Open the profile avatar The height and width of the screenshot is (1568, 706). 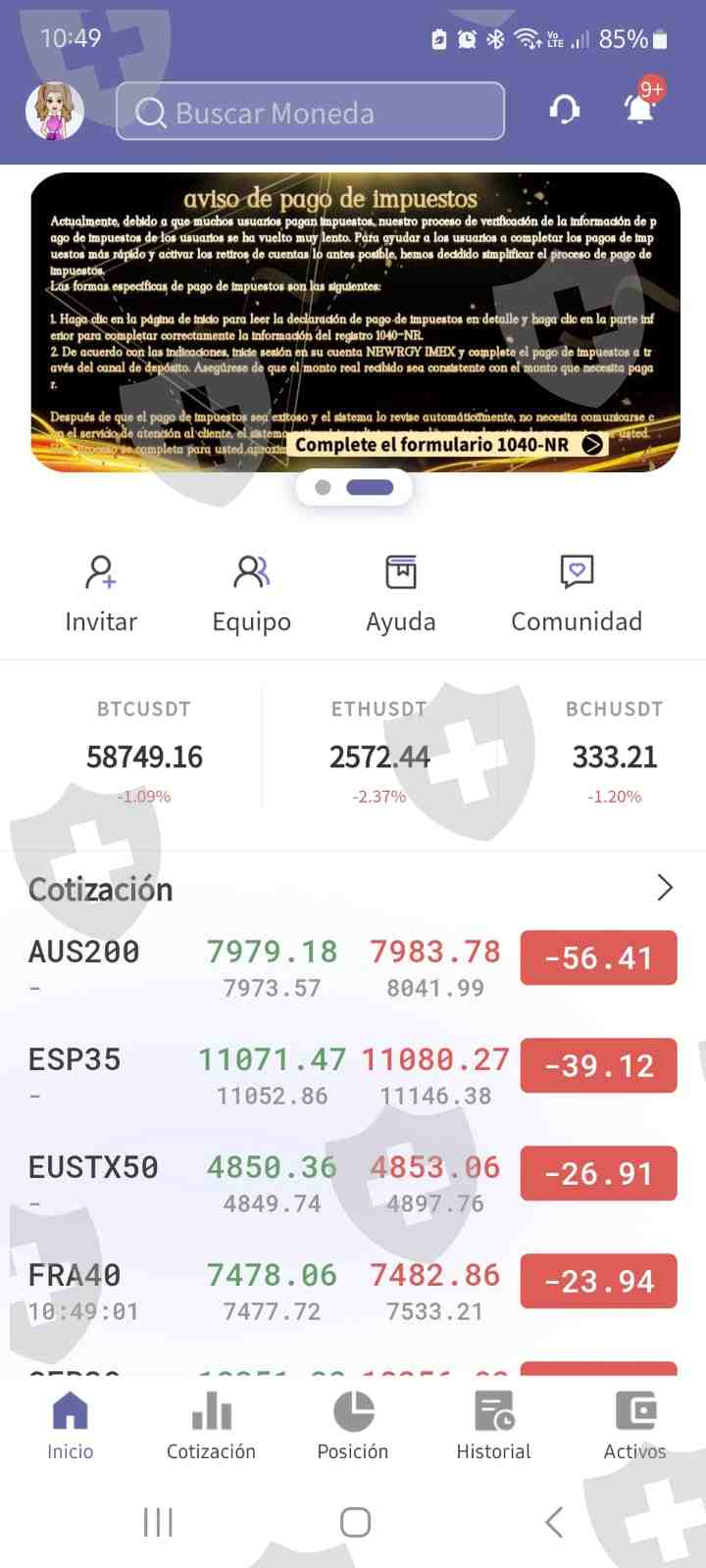tap(55, 112)
